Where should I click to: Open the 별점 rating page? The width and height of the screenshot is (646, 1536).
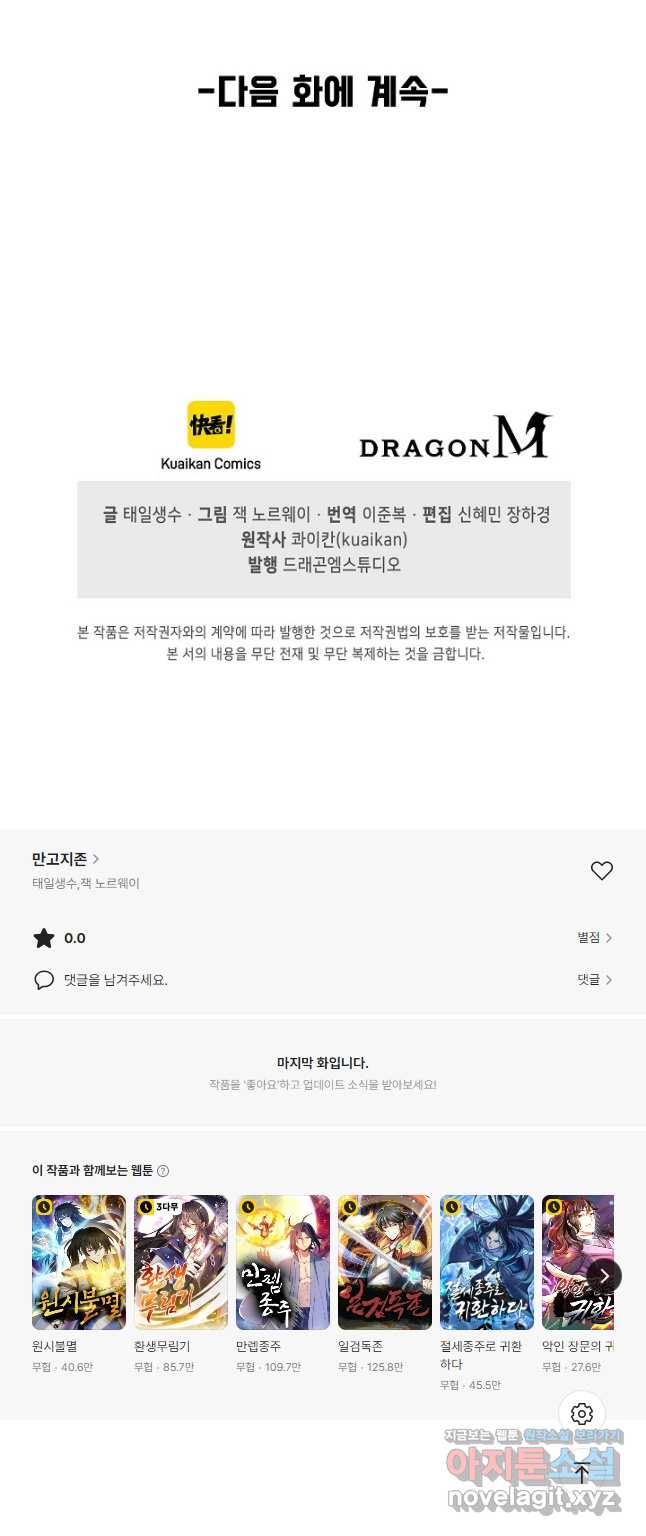(x=594, y=938)
